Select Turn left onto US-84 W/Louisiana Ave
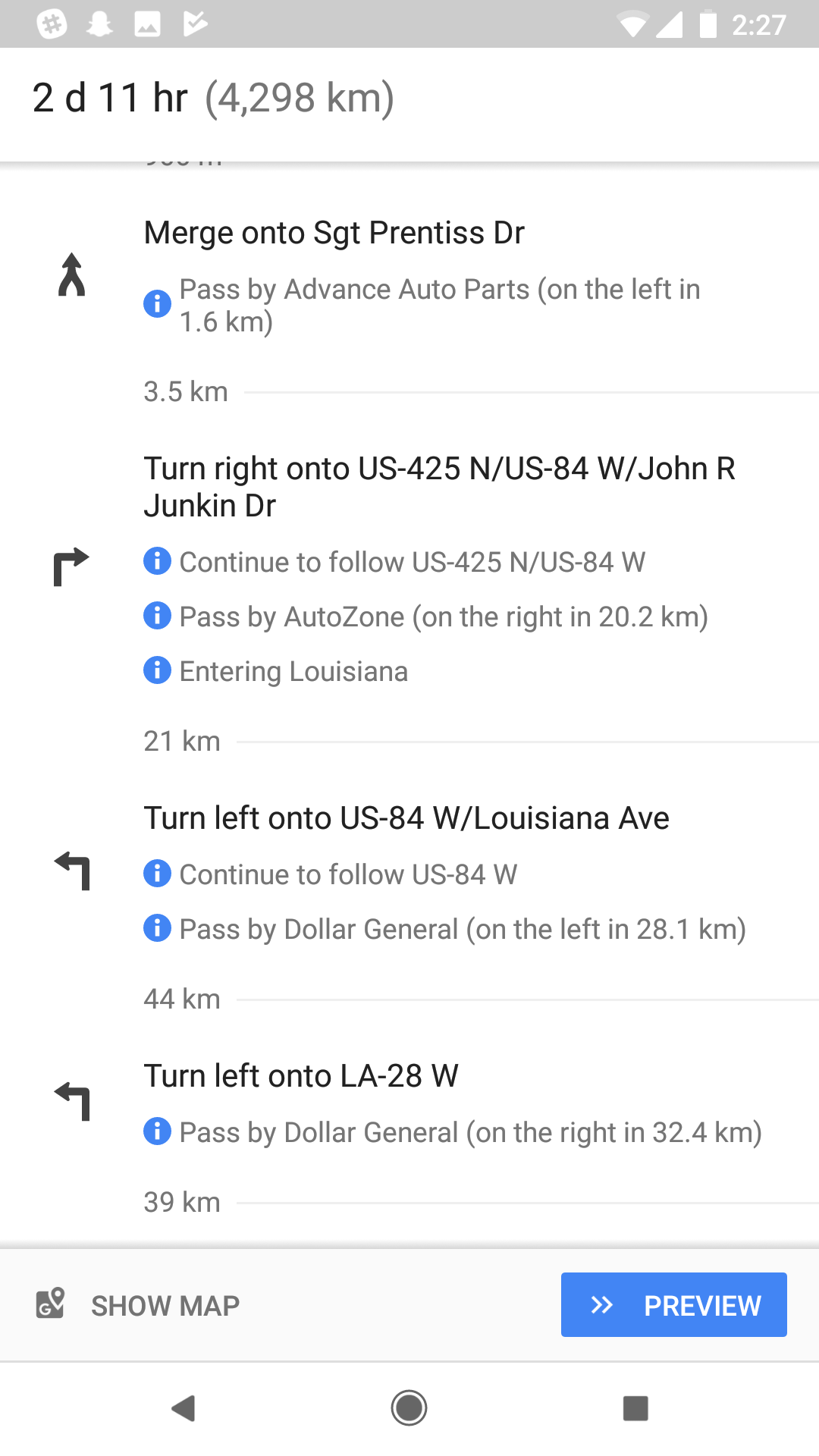The image size is (819, 1456). pos(409,872)
